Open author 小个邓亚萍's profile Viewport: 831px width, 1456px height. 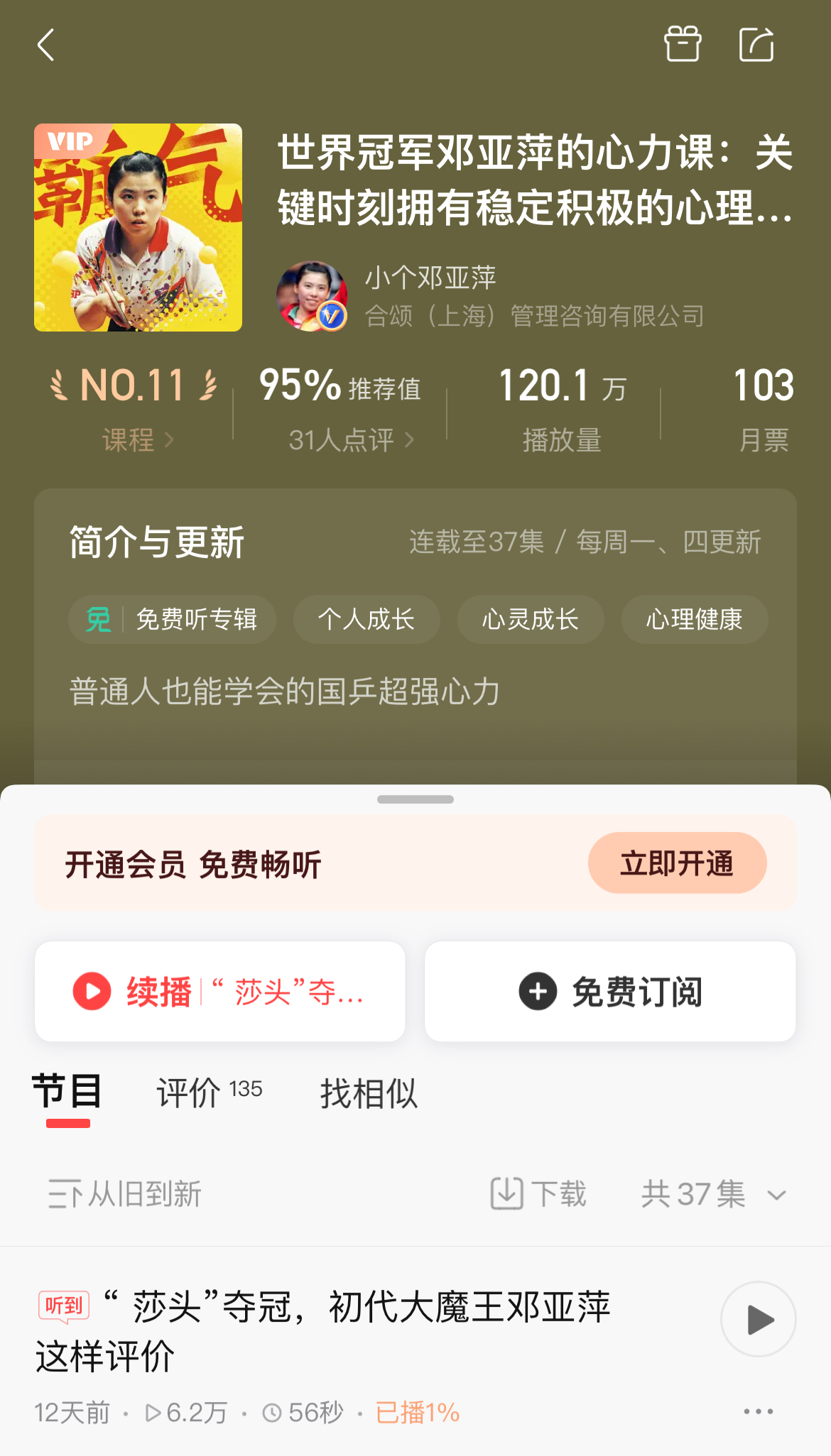tap(430, 278)
